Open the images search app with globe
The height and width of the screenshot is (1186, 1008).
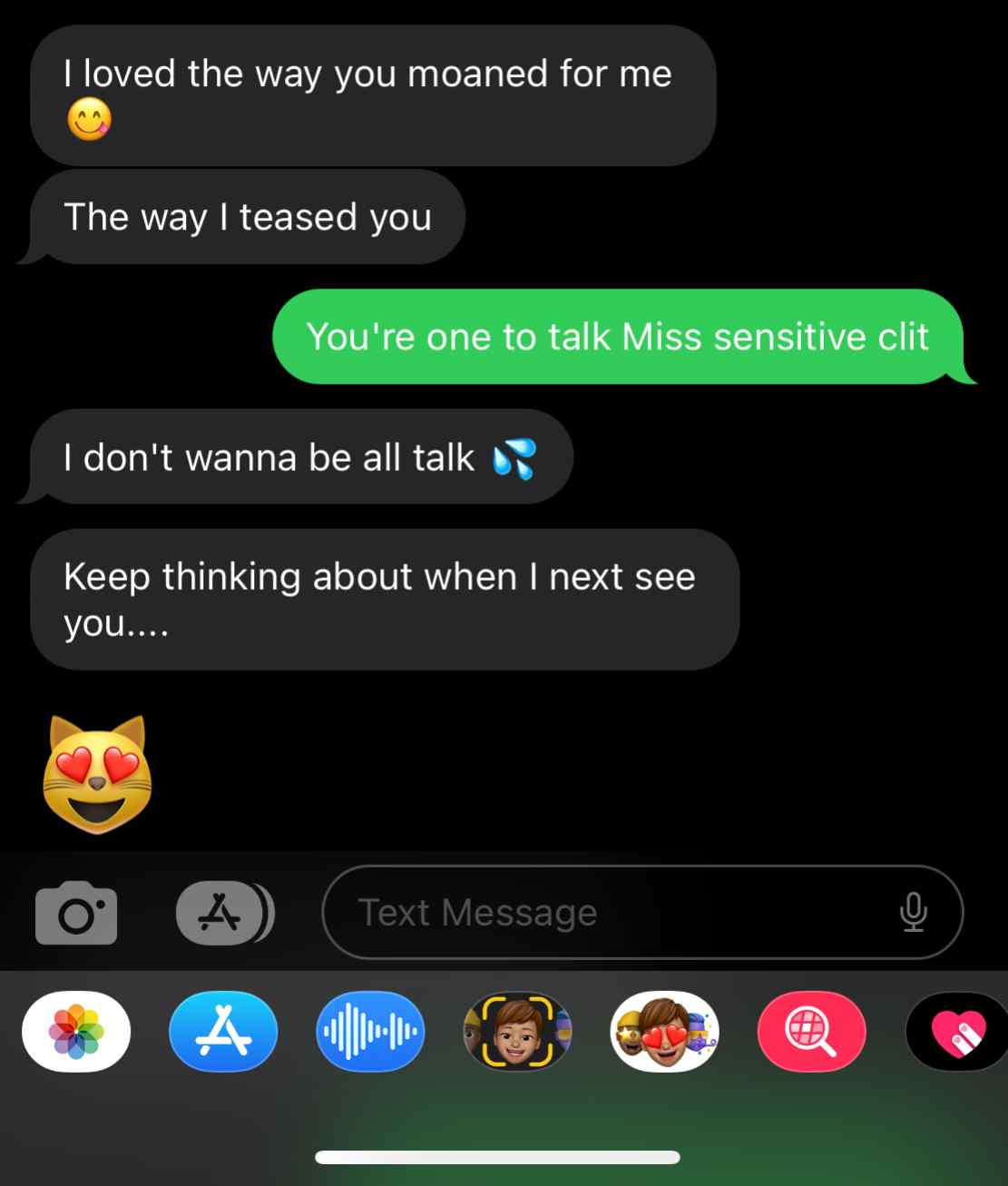(x=811, y=1032)
